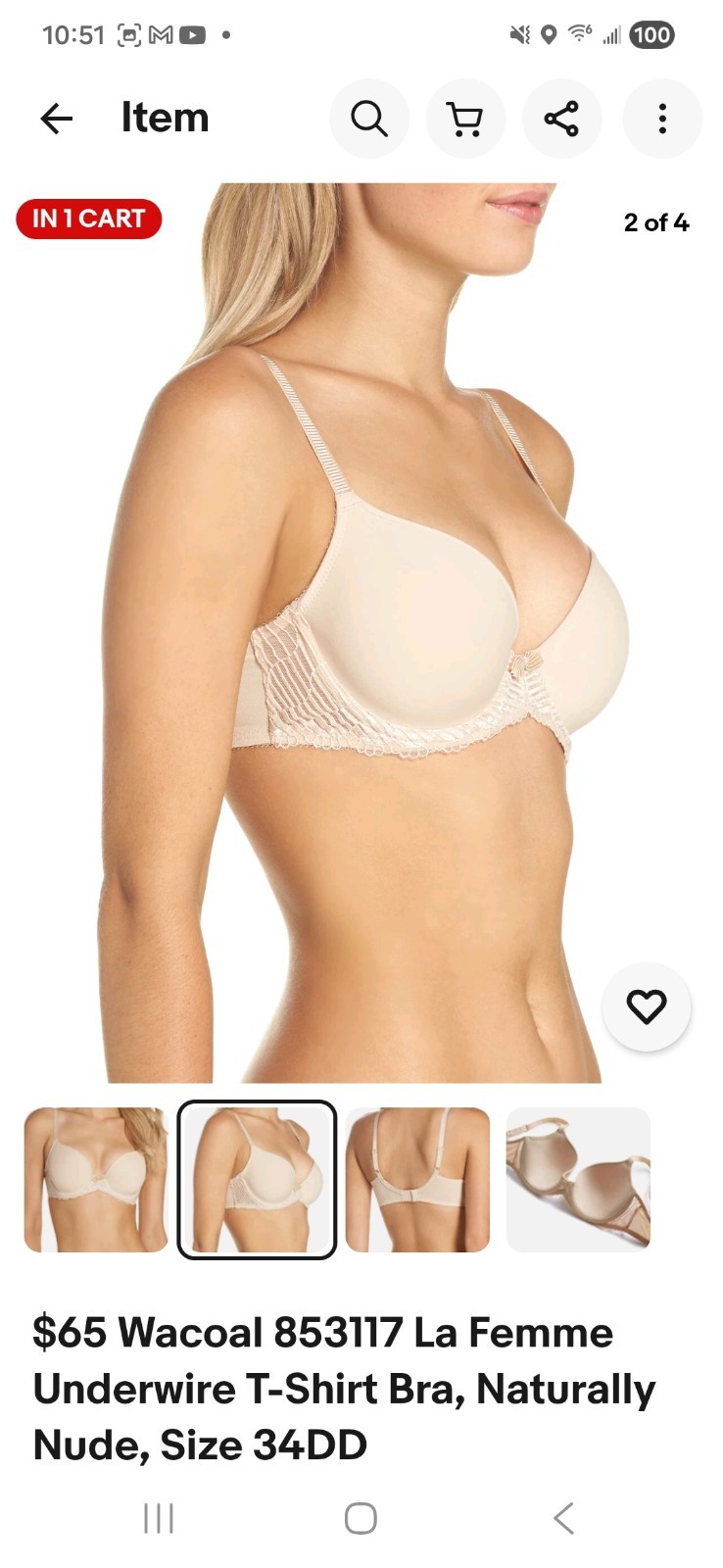Select the front-view photo thumbnail
Viewport: 723px width, 1568px height.
click(x=96, y=1180)
